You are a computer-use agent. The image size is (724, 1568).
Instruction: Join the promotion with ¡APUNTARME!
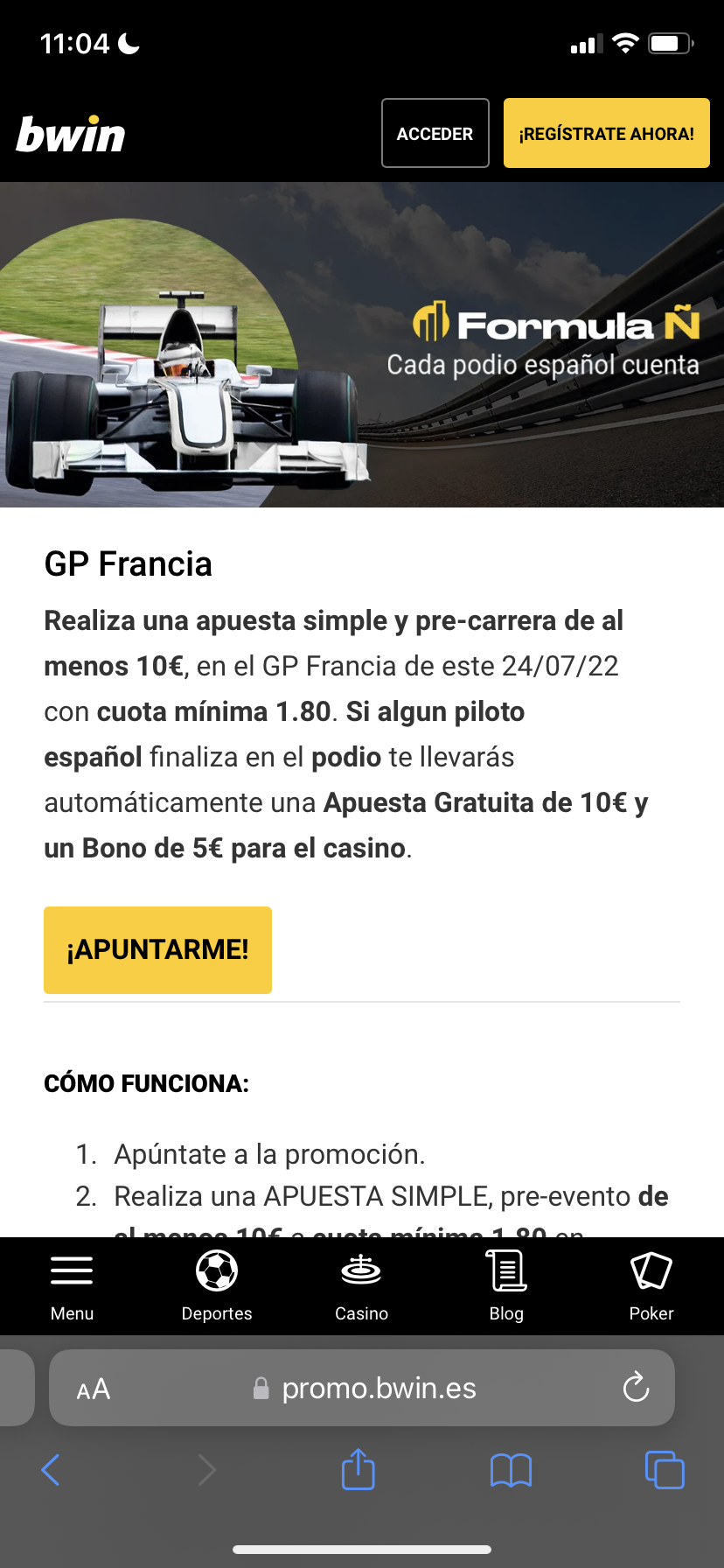point(157,949)
